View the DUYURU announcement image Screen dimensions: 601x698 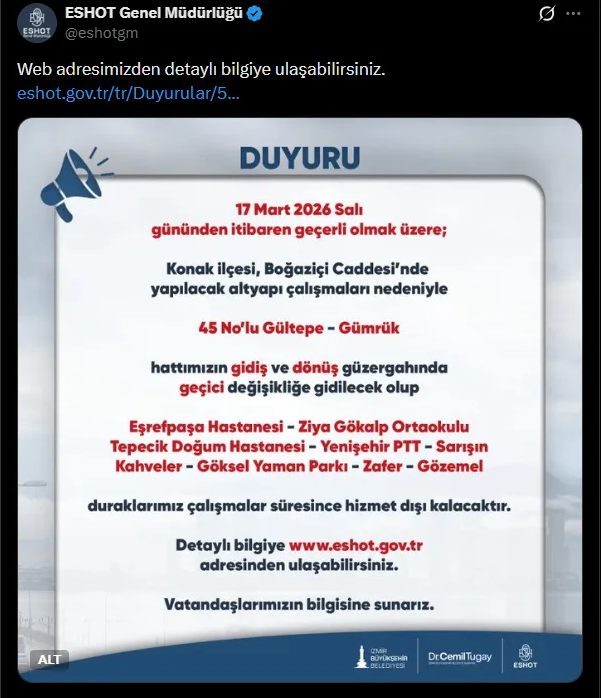coord(300,400)
